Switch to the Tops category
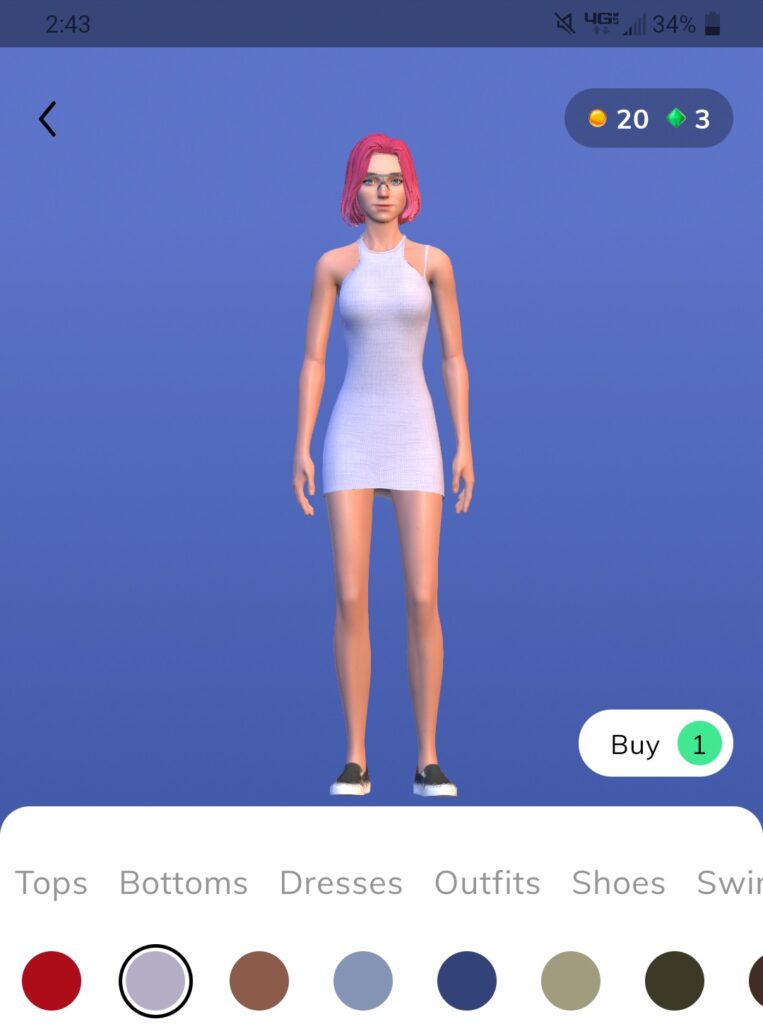This screenshot has width=763, height=1024. pyautogui.click(x=51, y=883)
